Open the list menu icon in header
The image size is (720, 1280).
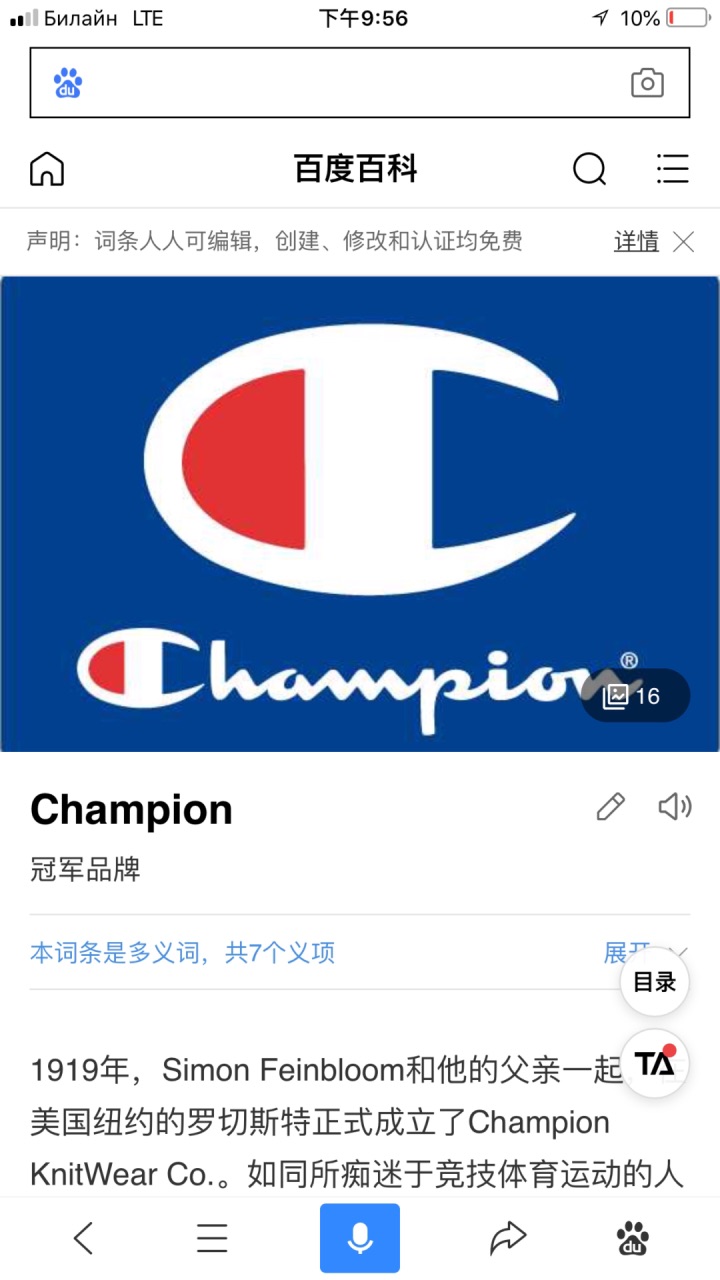(x=672, y=169)
